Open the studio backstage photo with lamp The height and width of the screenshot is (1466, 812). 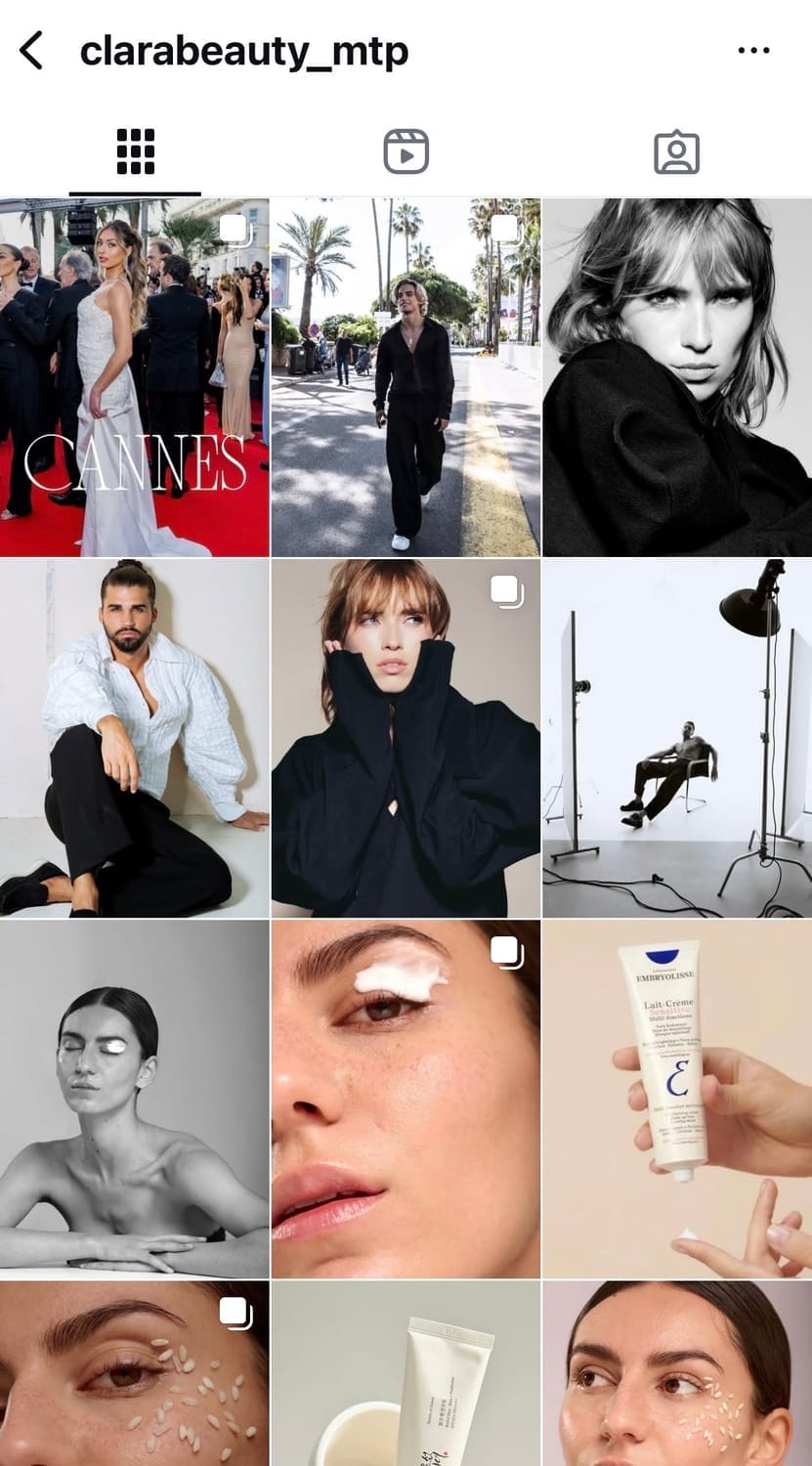tap(677, 738)
